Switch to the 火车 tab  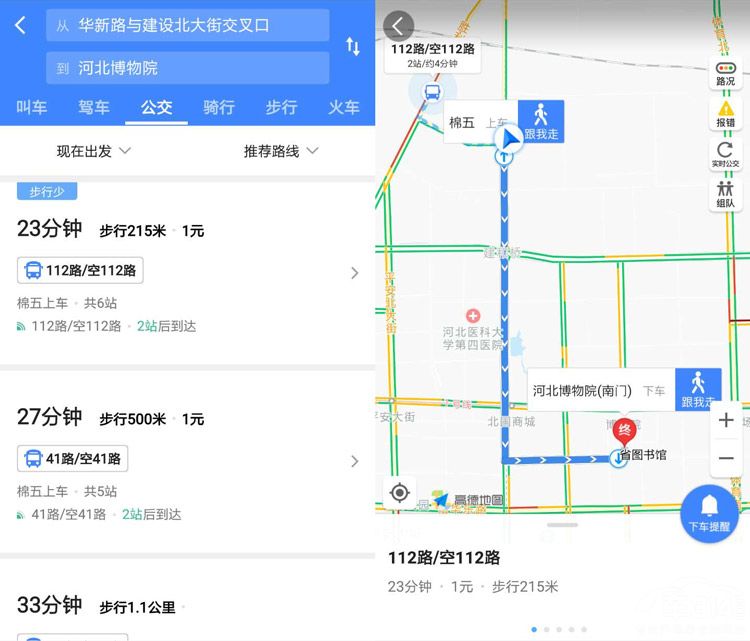tap(344, 107)
